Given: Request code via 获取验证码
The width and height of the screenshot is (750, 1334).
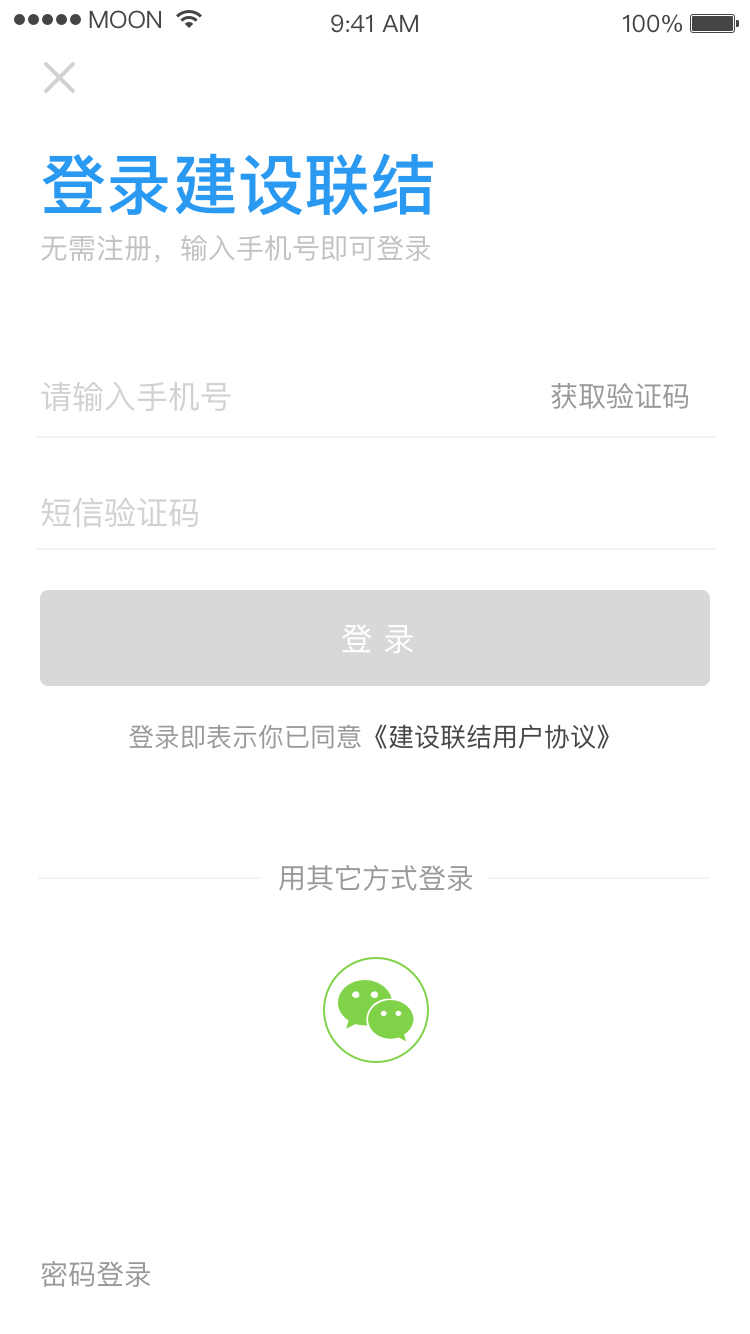Looking at the screenshot, I should (619, 397).
